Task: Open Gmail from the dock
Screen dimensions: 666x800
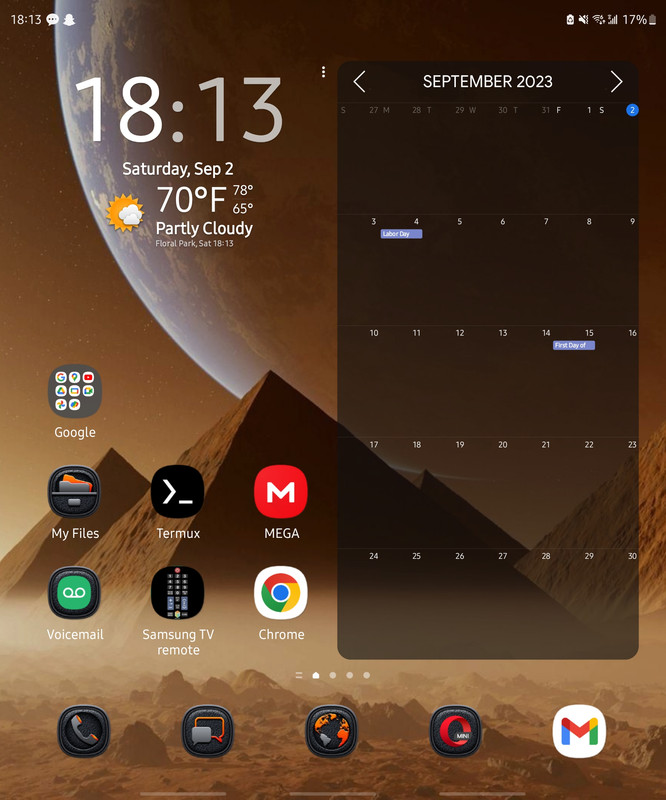Action: (x=580, y=732)
